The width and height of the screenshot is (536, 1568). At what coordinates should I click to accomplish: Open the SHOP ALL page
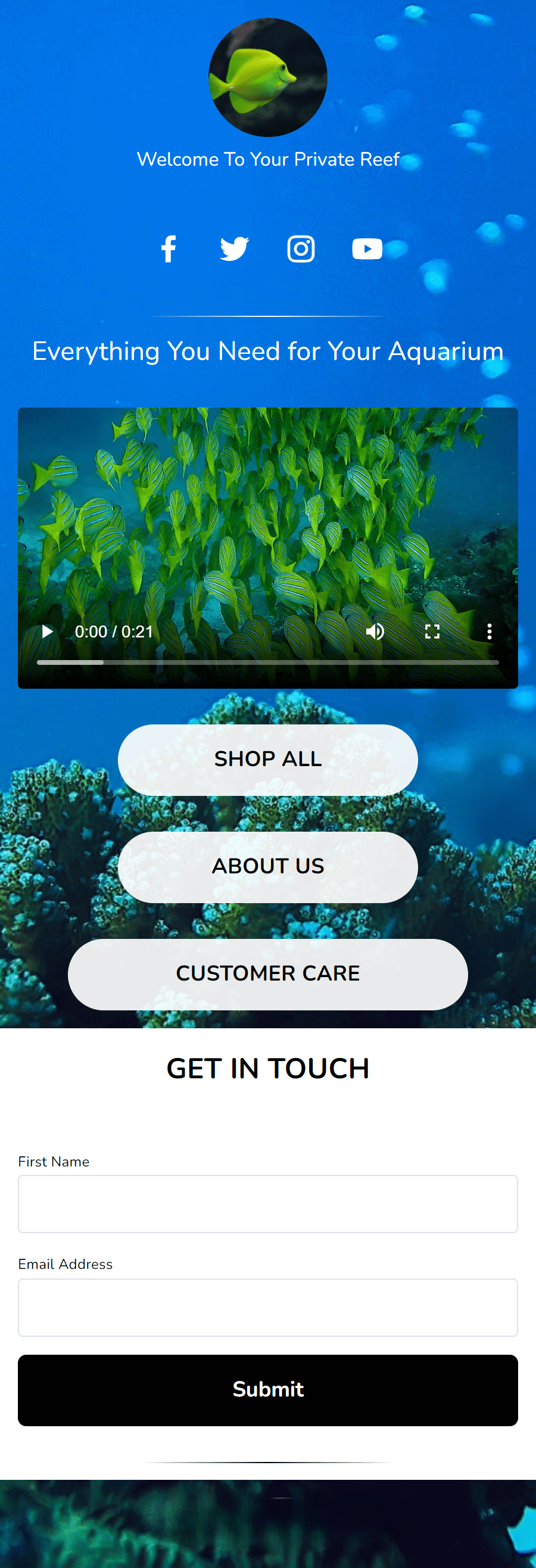267,760
